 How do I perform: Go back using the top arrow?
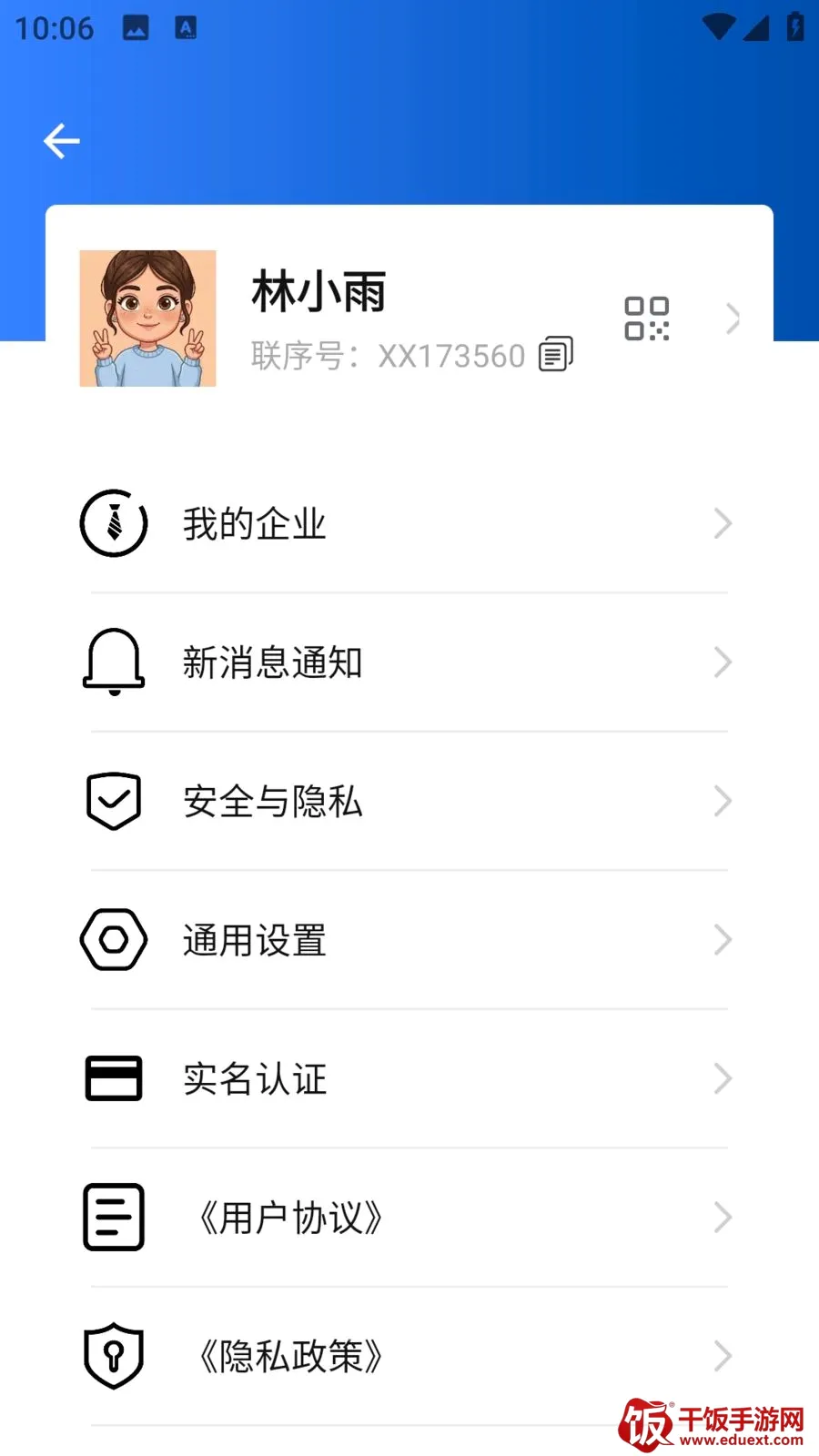click(62, 141)
